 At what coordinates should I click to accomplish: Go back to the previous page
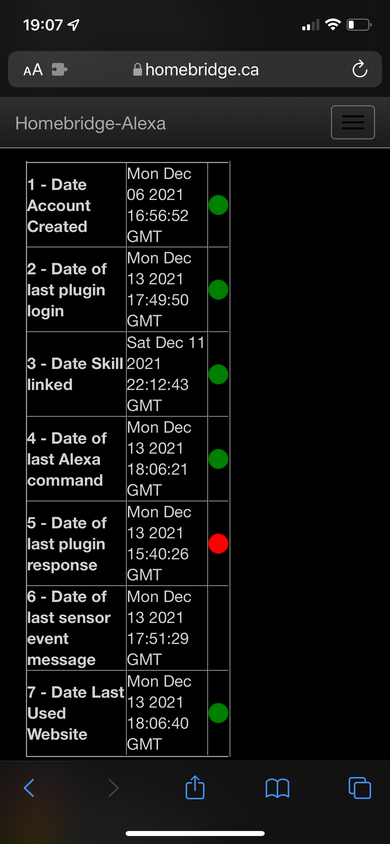29,788
